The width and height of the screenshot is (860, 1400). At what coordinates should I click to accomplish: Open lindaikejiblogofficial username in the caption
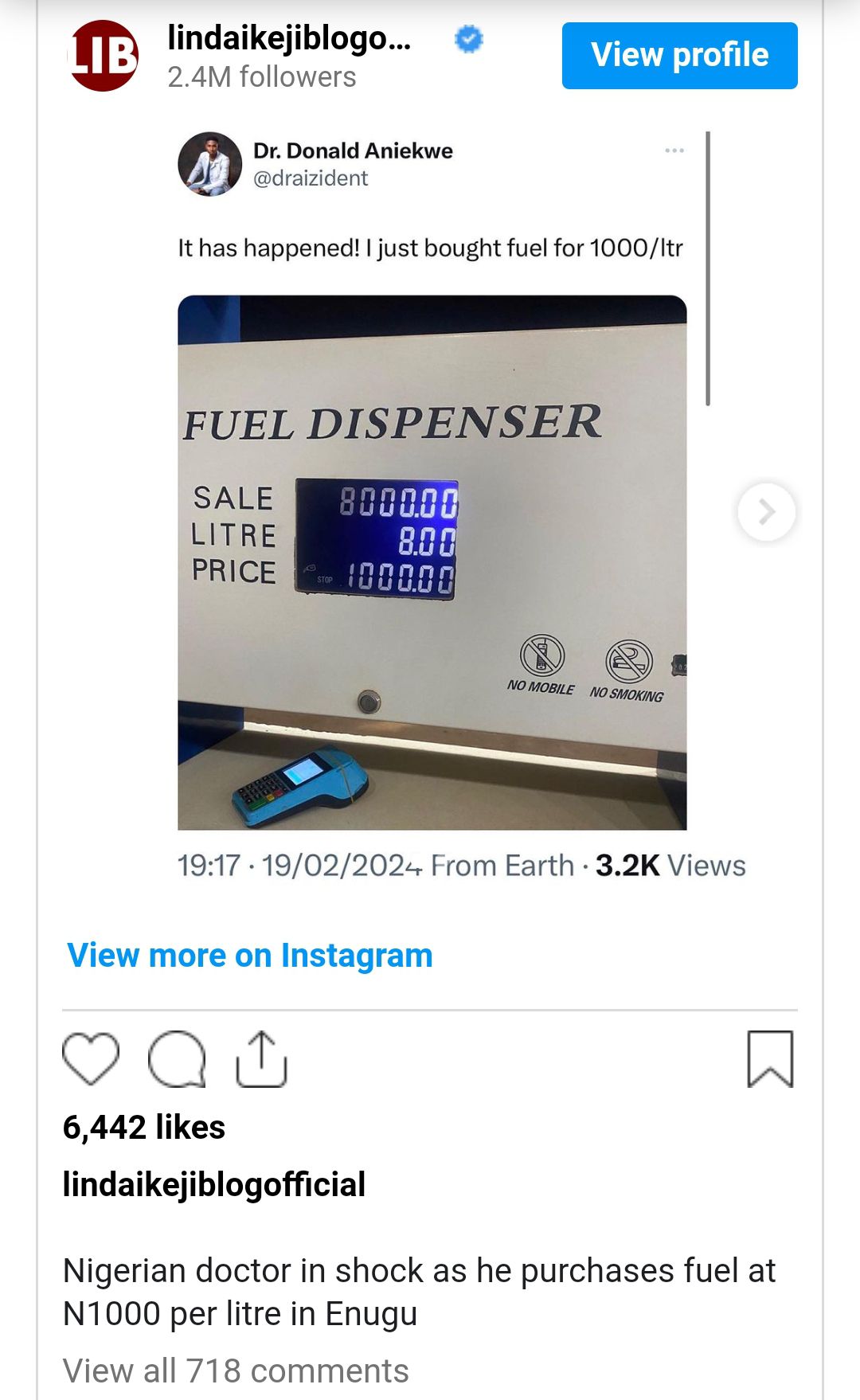[213, 1184]
